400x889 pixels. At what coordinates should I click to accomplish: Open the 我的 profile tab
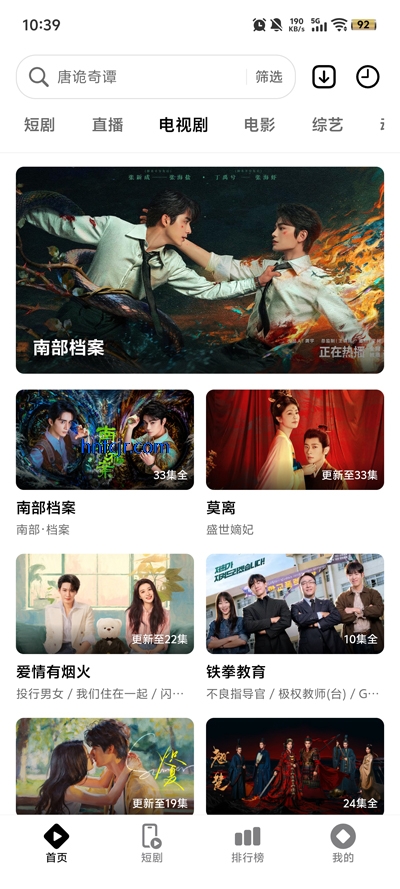click(343, 844)
